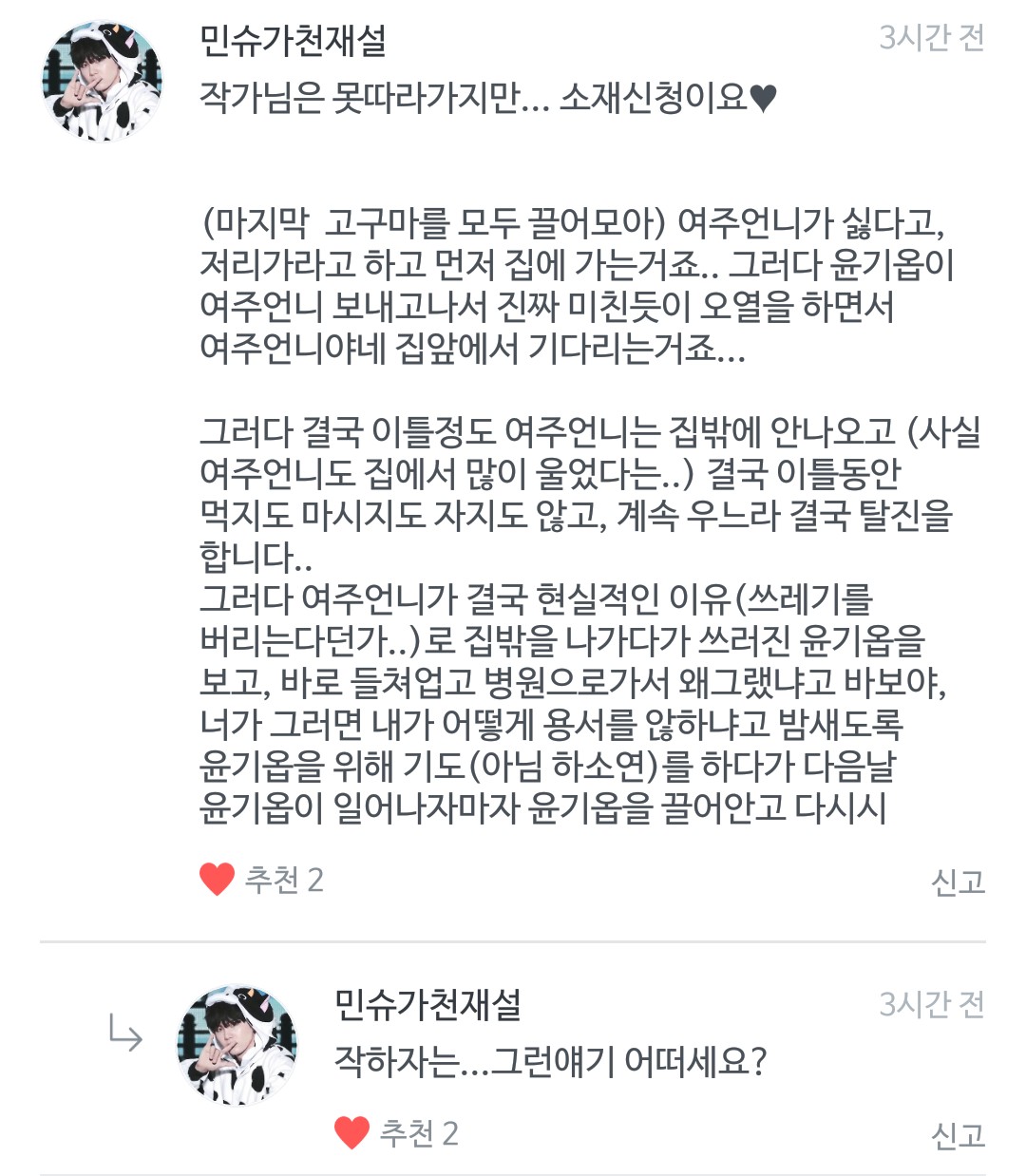
Task: Open 민슈가천재설's username on the reply
Action: pos(427,1005)
